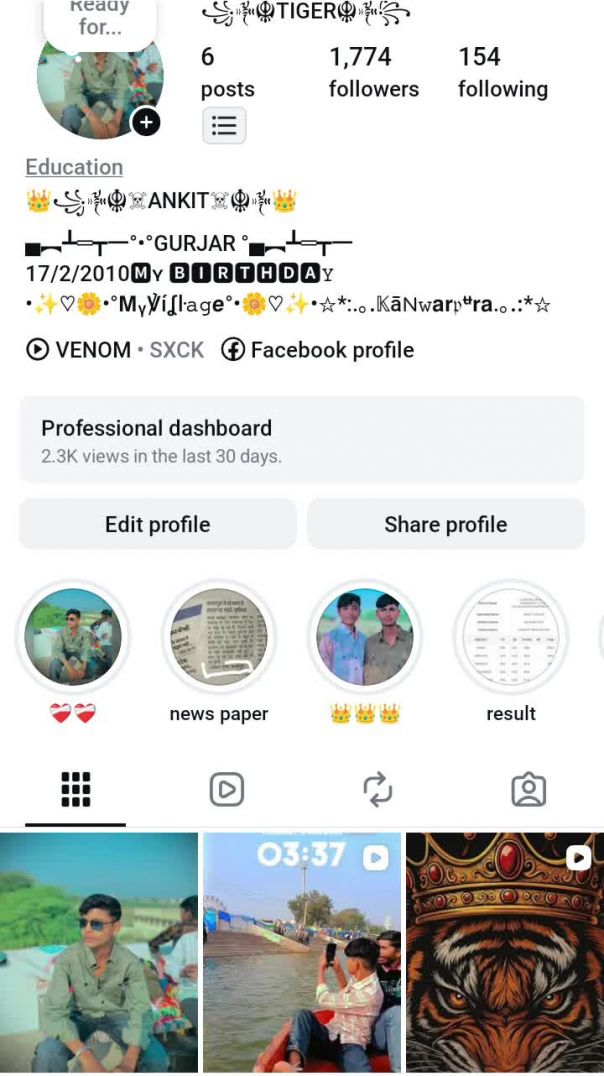View the 1,774 followers list

[373, 73]
